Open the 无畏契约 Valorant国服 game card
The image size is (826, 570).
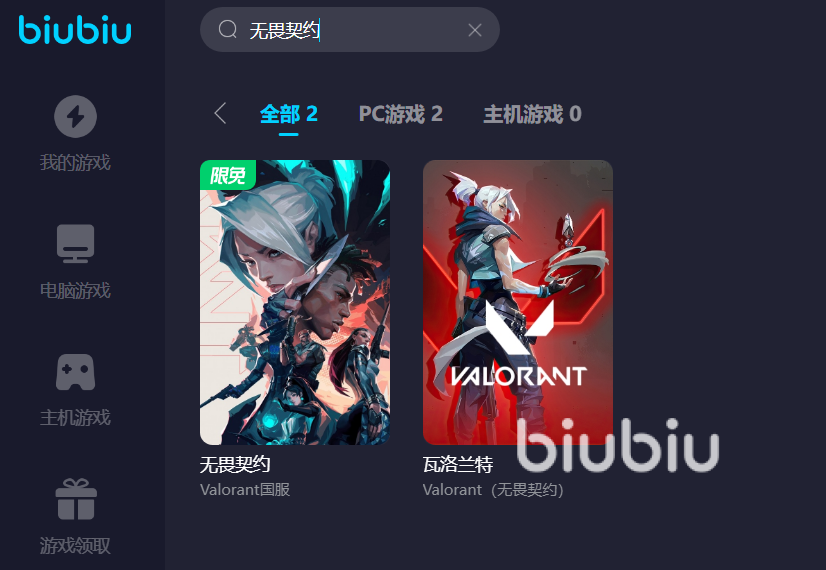[295, 302]
